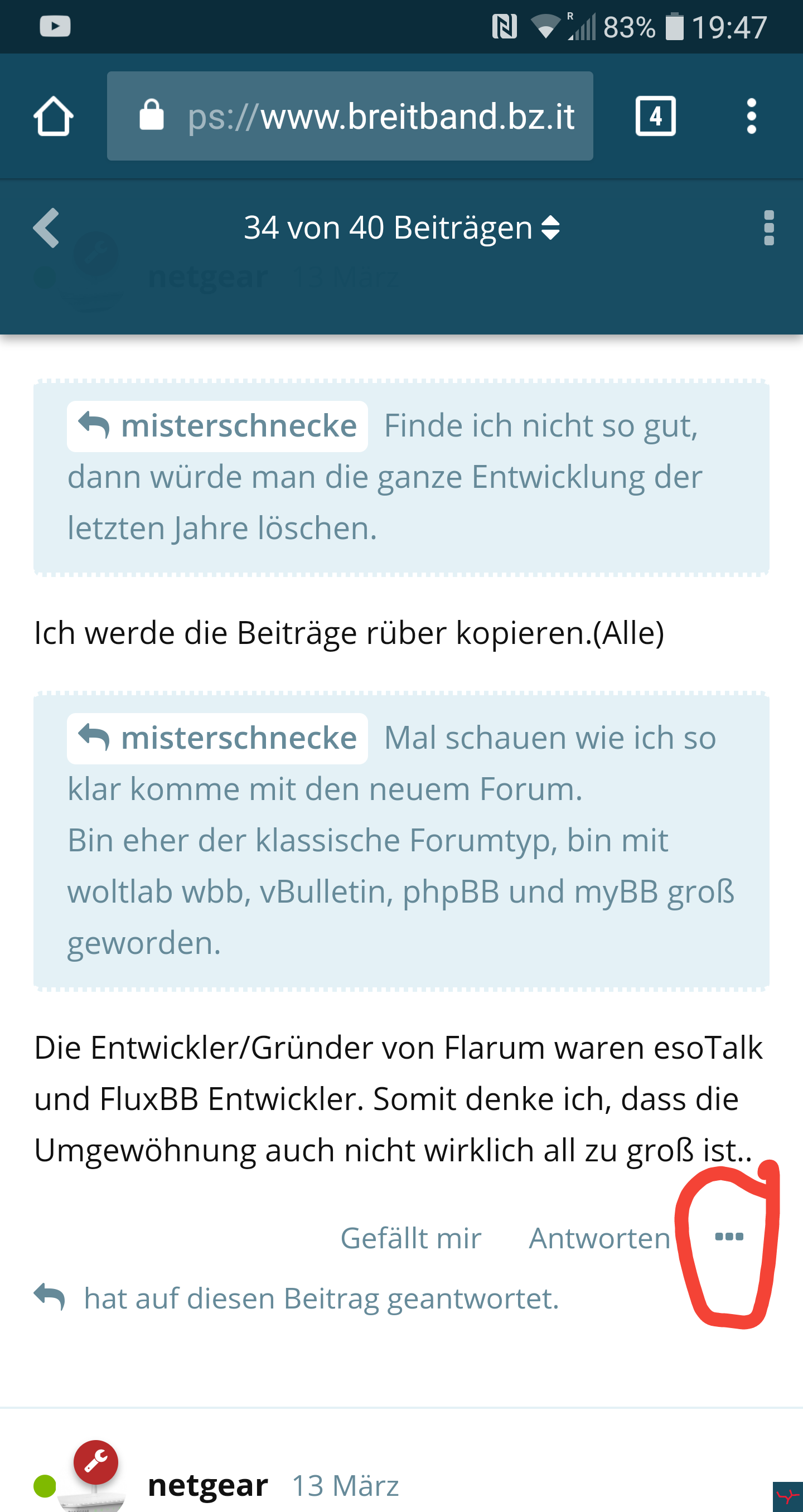The height and width of the screenshot is (1512, 803).
Task: Open the '34 von 40 Beiträgen' post scrubber
Action: pyautogui.click(x=401, y=227)
